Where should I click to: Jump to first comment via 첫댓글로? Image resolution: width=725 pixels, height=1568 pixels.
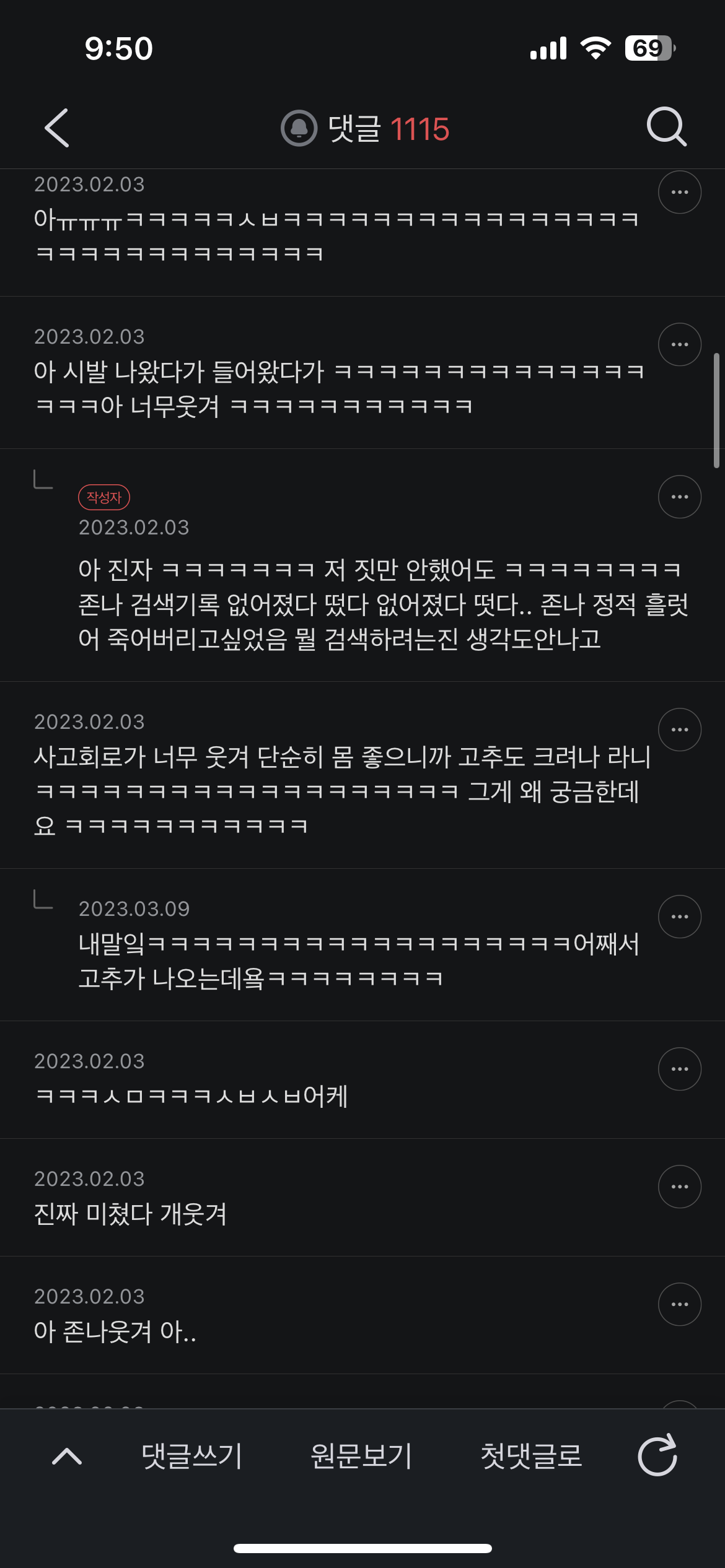[x=531, y=1456]
